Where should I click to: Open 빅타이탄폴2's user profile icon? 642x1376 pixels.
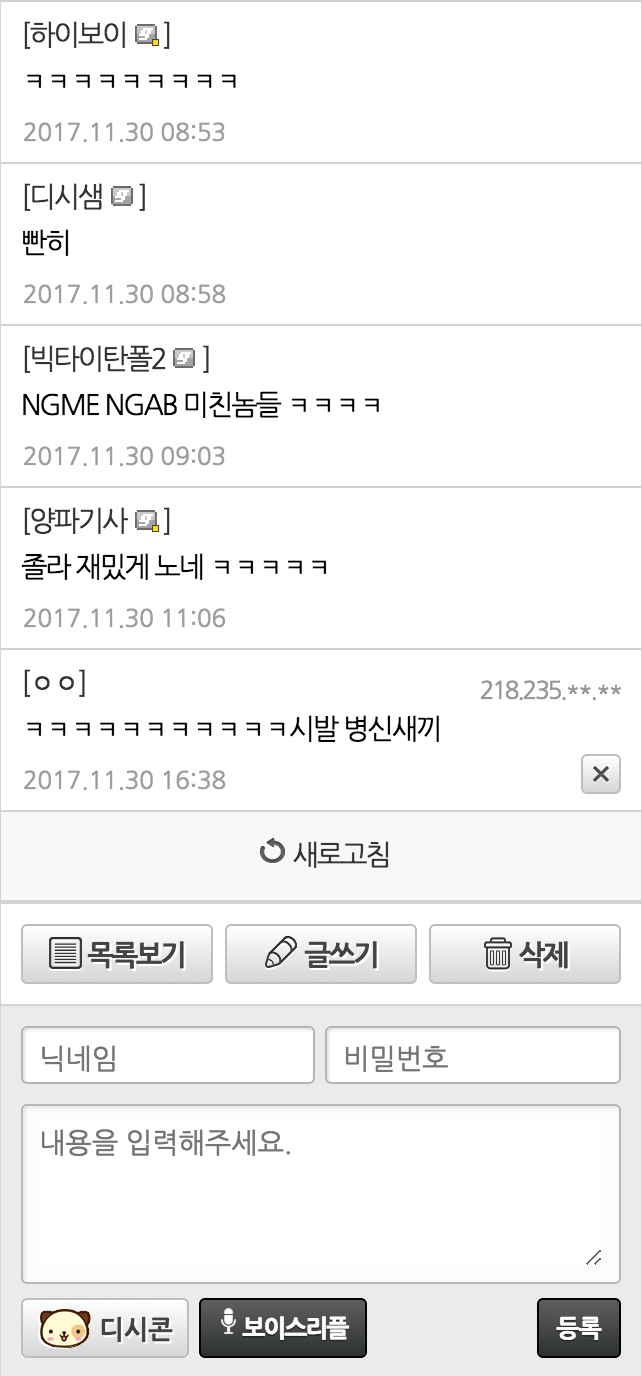pyautogui.click(x=184, y=357)
